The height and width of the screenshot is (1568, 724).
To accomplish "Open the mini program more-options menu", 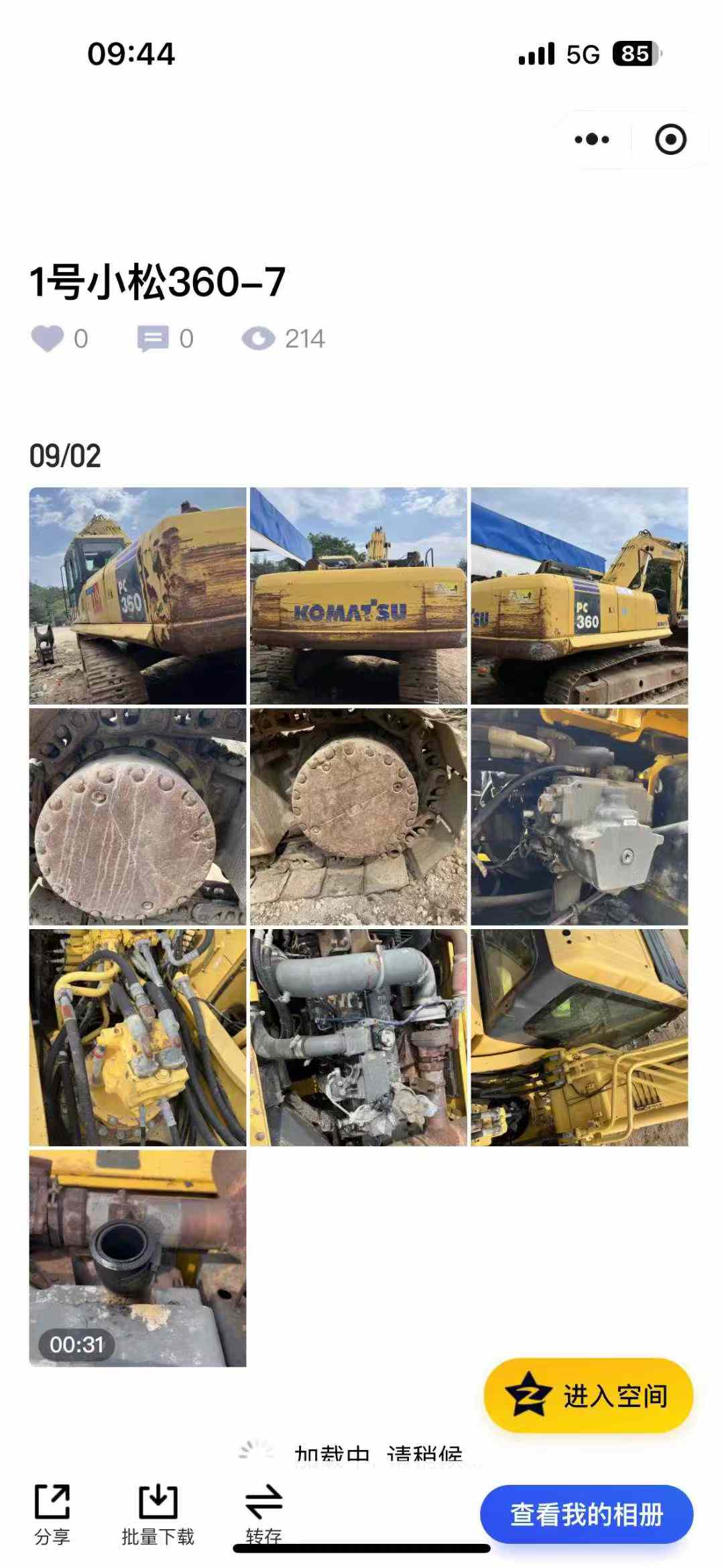I will tap(592, 139).
